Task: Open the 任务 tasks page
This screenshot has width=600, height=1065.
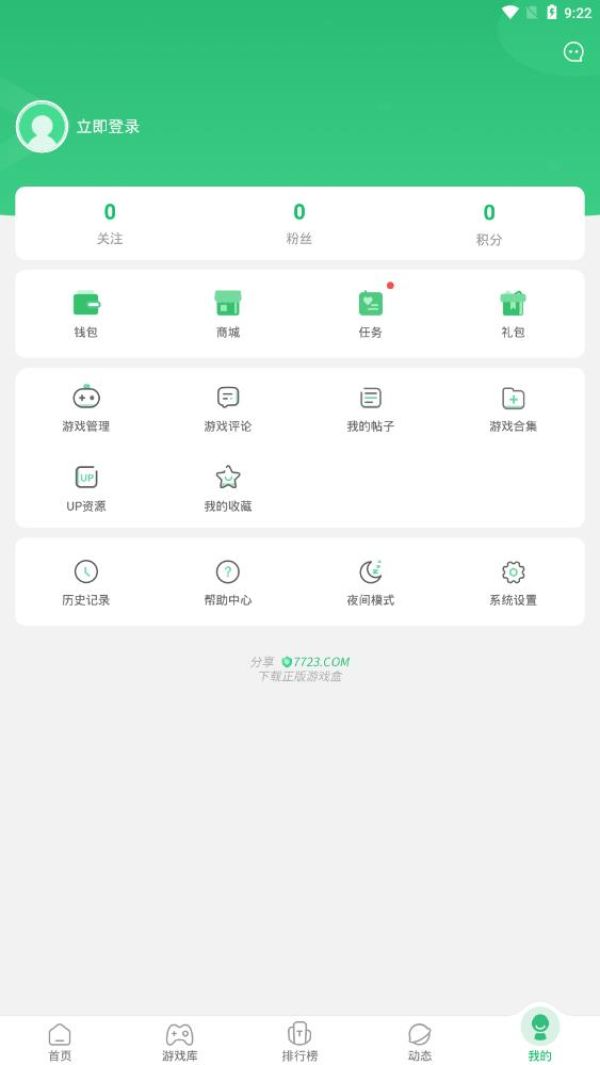Action: (371, 313)
